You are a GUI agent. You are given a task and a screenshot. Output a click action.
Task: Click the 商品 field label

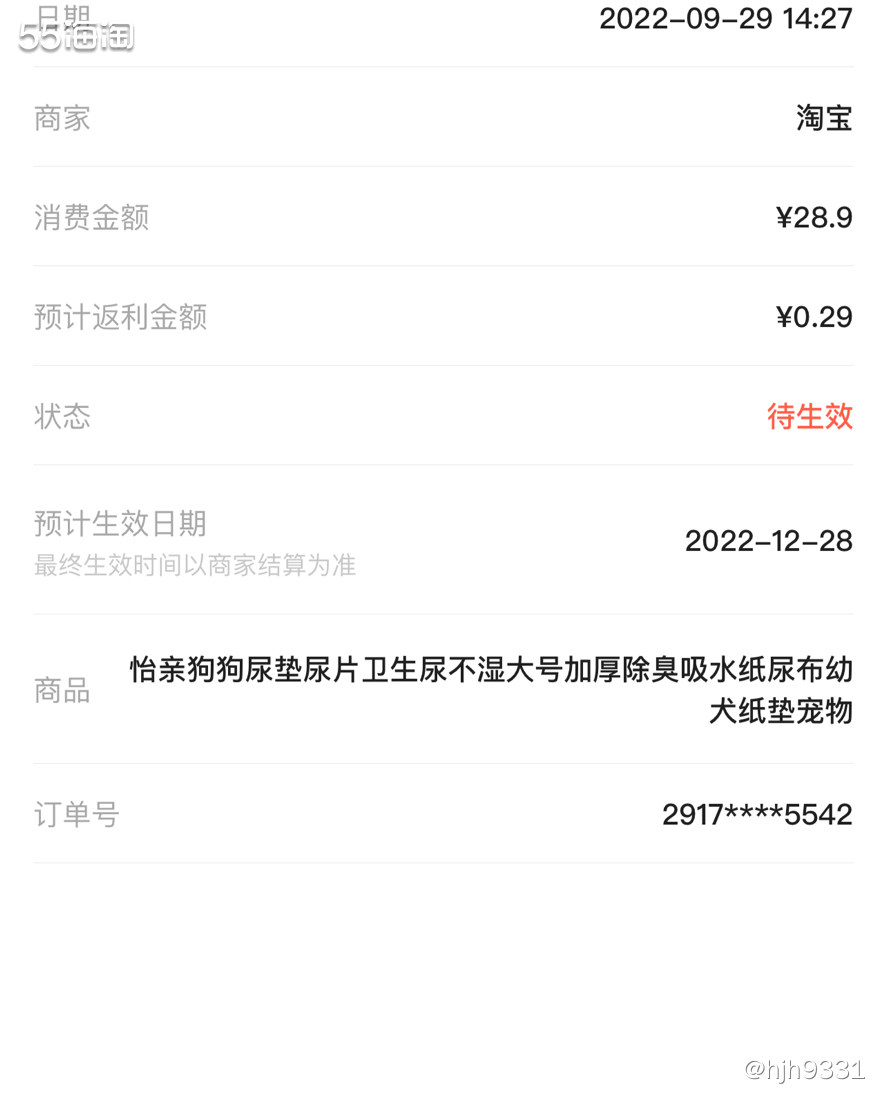[x=62, y=690]
